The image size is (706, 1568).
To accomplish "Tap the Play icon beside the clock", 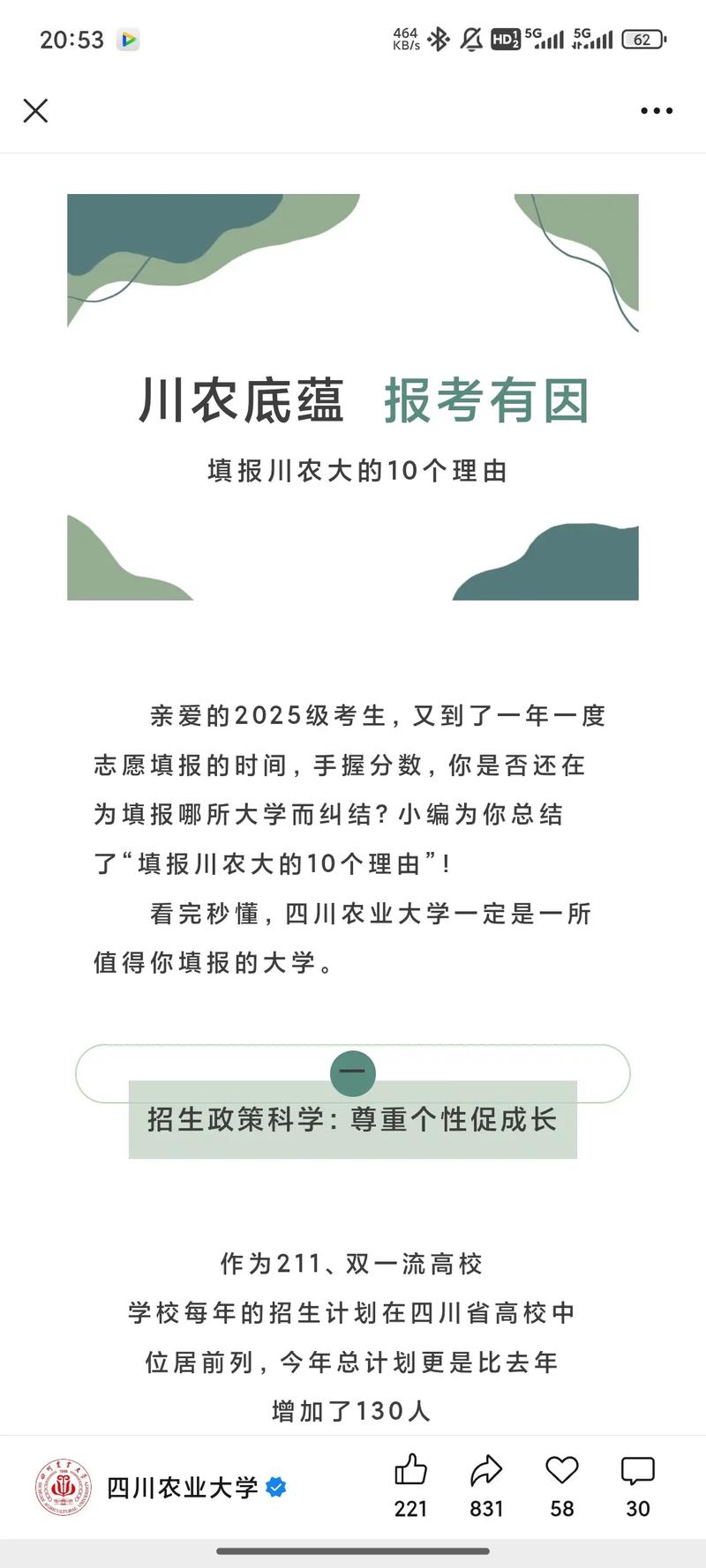I will 128,39.
